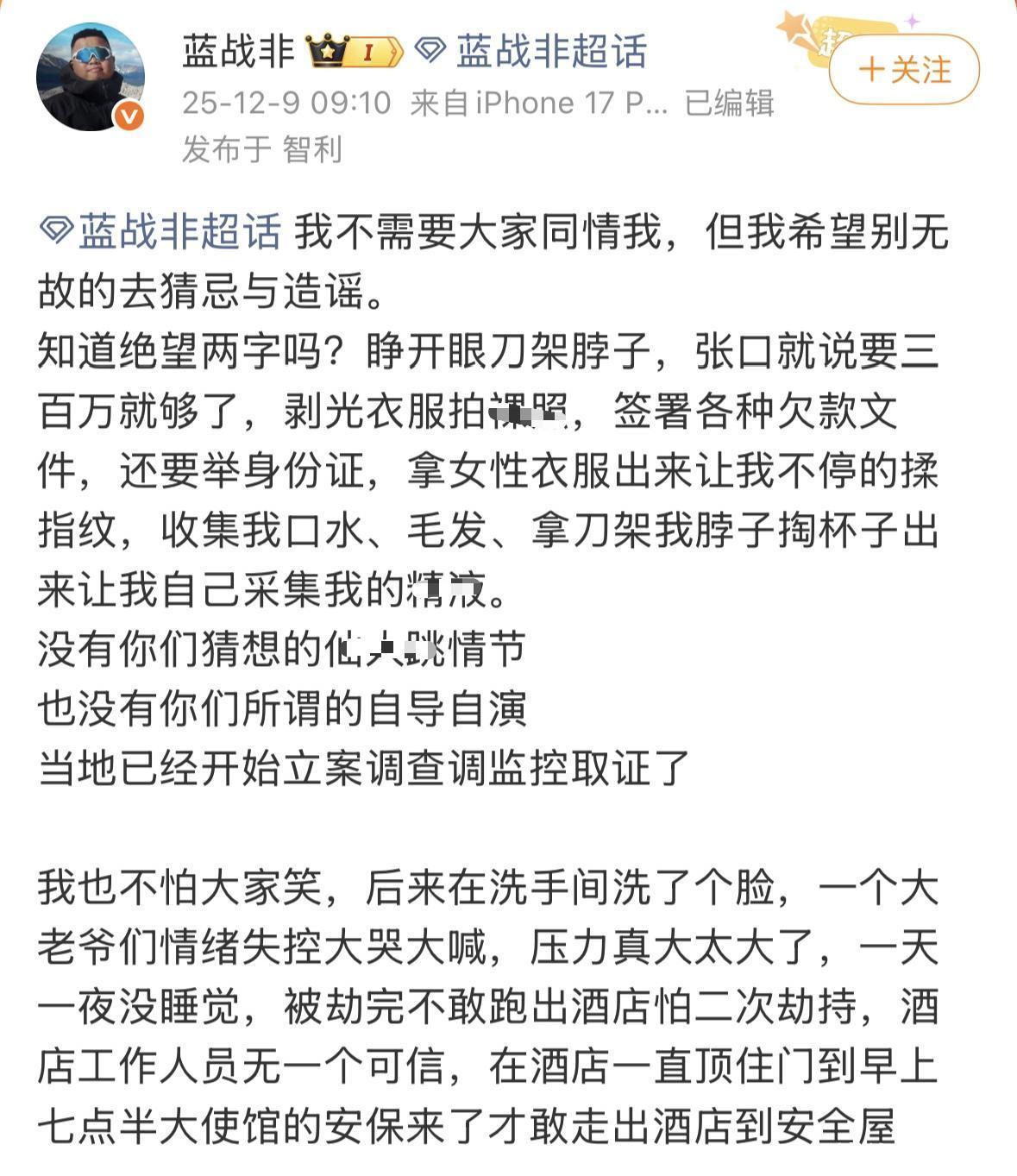The width and height of the screenshot is (1017, 1176).
Task: Open 蓝战非's profile avatar
Action: click(x=90, y=78)
